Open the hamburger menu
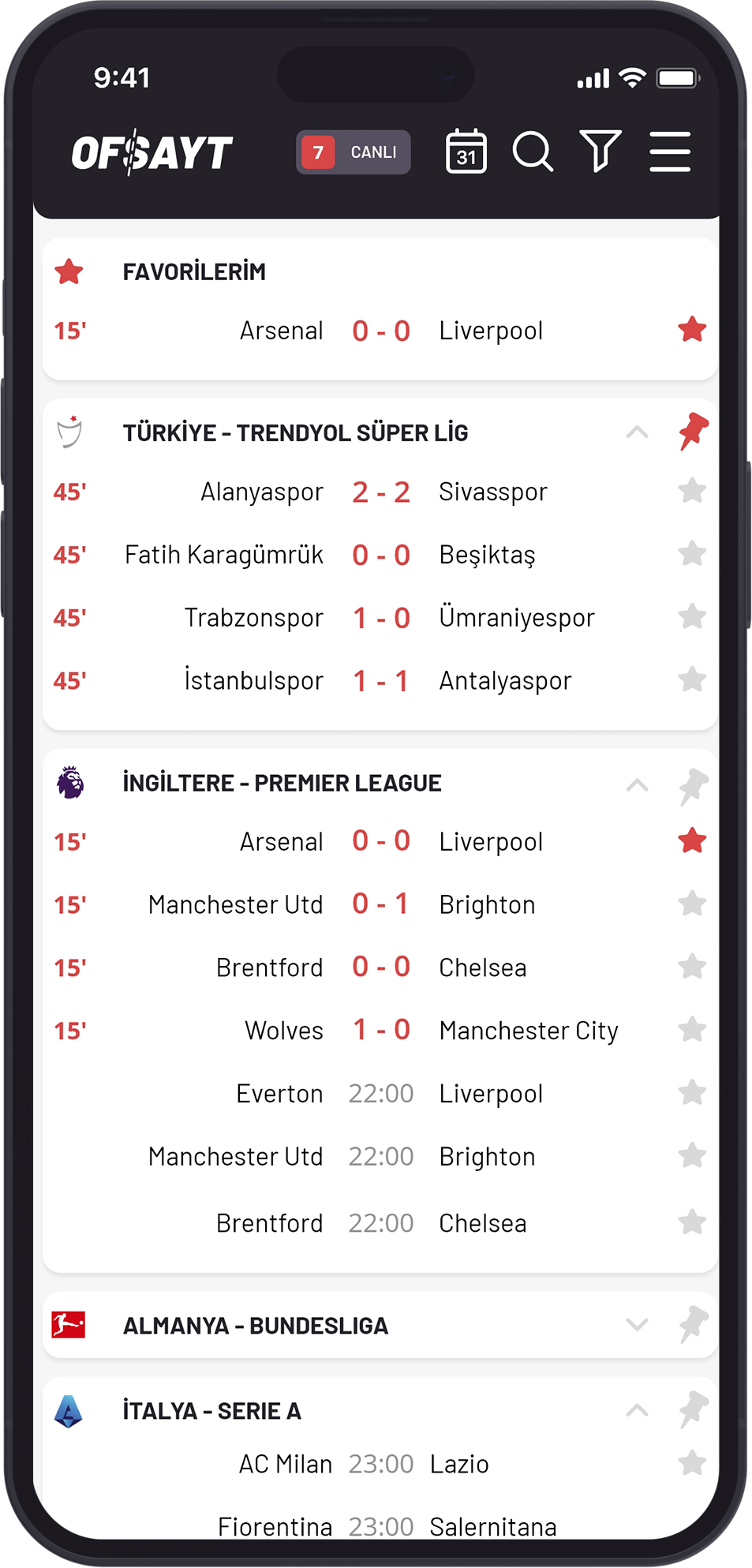This screenshot has width=752, height=1568. (670, 152)
